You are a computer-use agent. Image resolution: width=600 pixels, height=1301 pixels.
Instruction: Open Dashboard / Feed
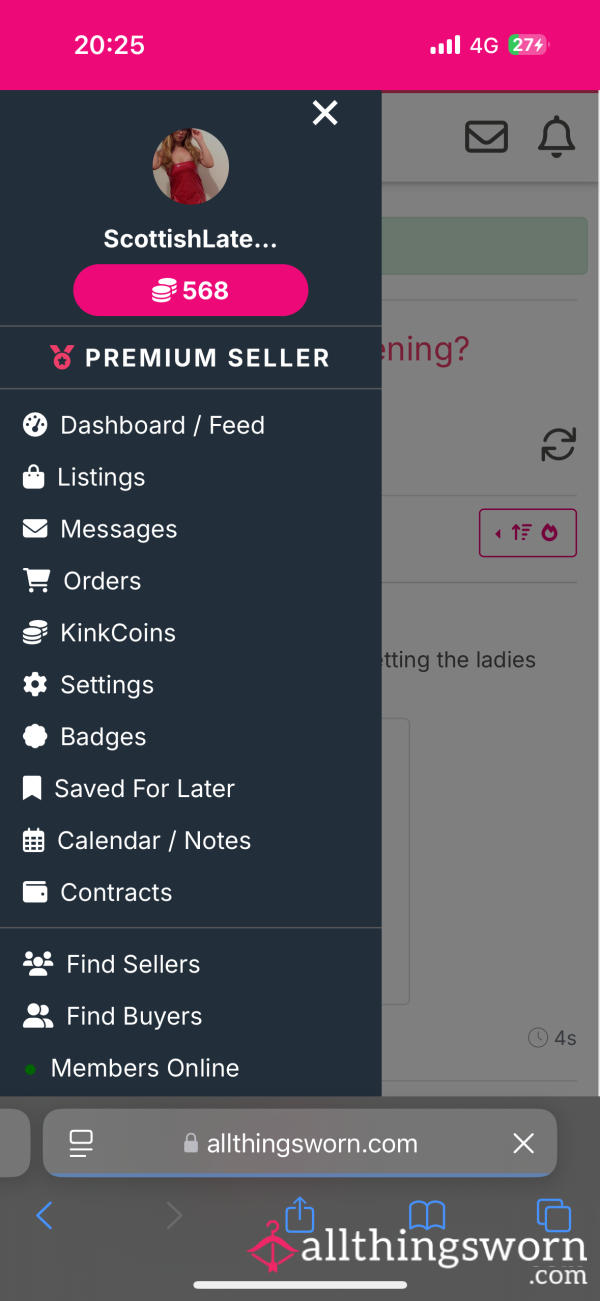143,425
